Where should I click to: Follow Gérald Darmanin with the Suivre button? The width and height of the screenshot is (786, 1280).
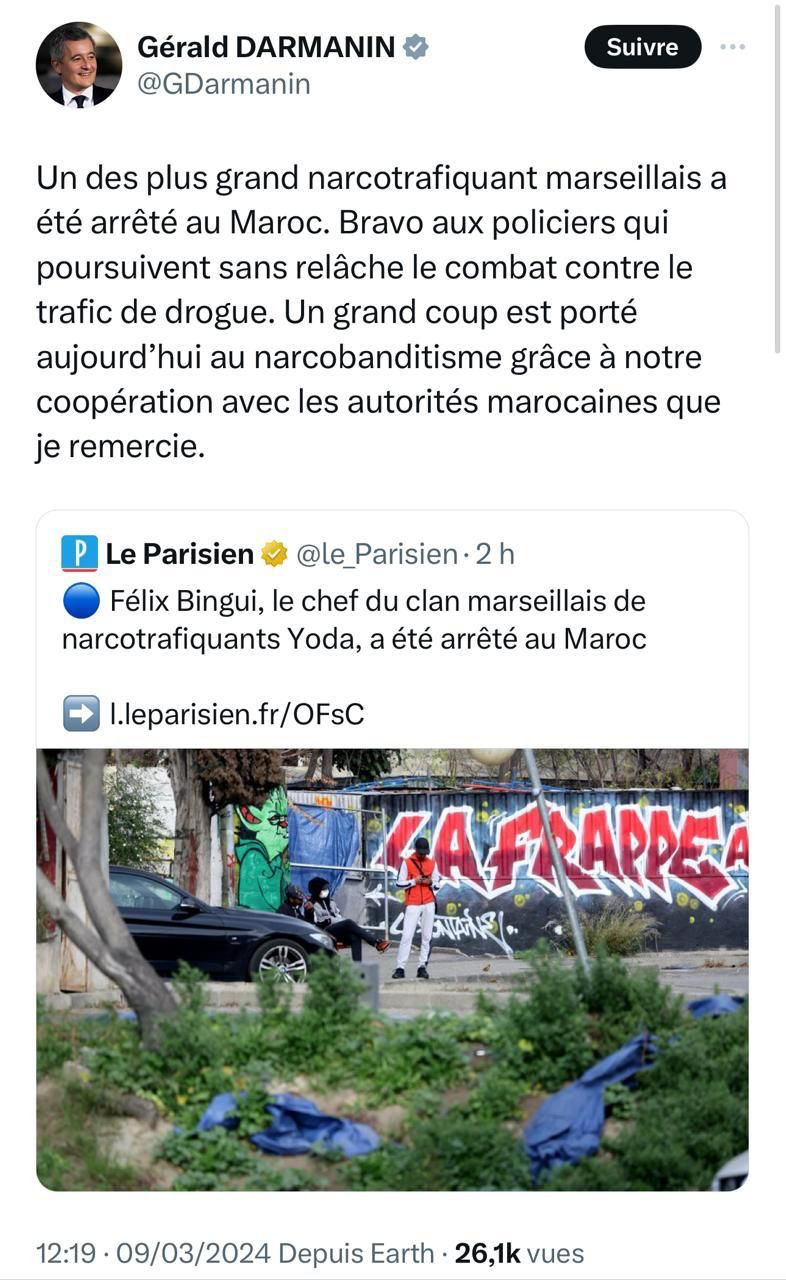click(x=642, y=47)
